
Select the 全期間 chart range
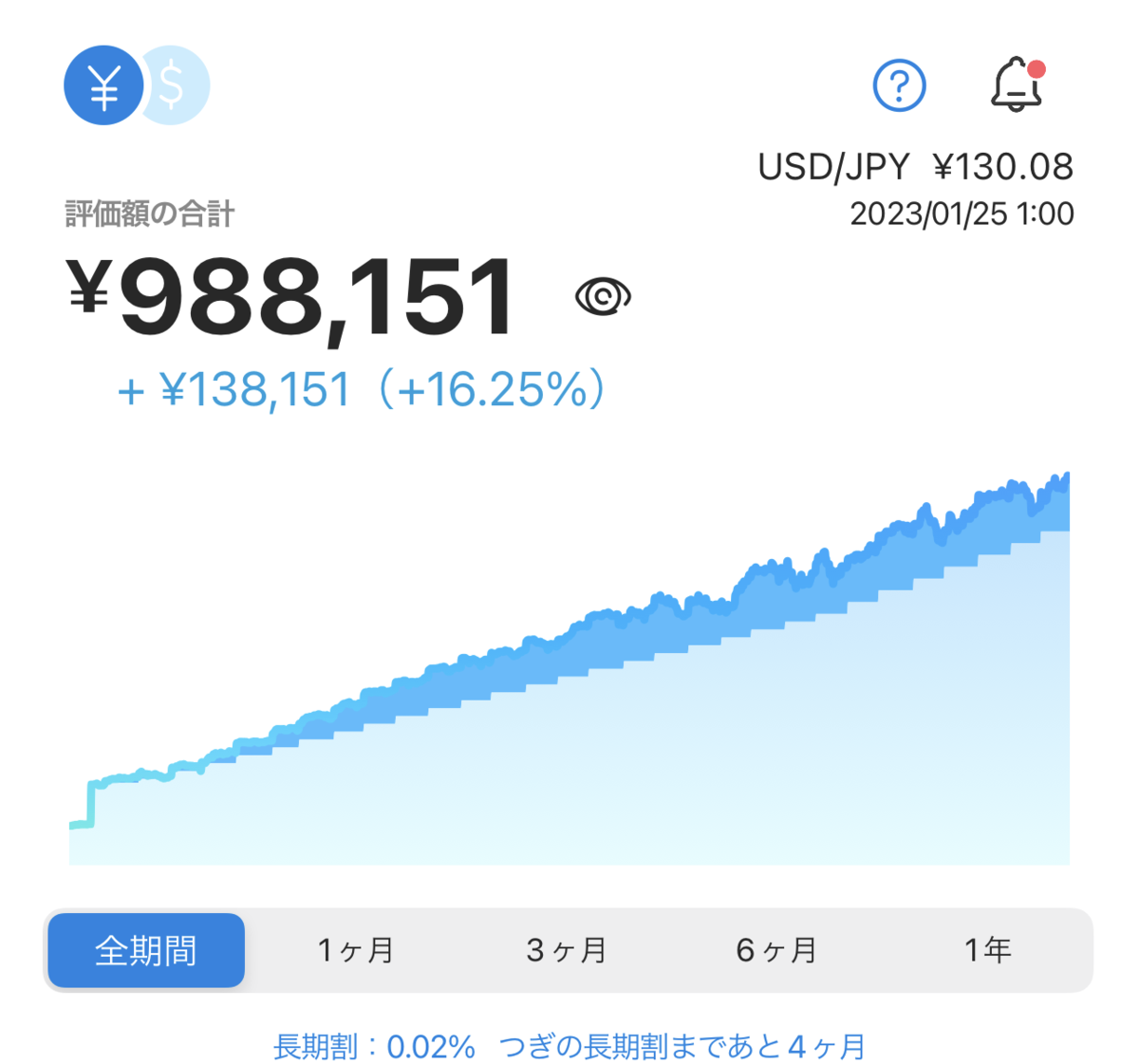coord(146,950)
